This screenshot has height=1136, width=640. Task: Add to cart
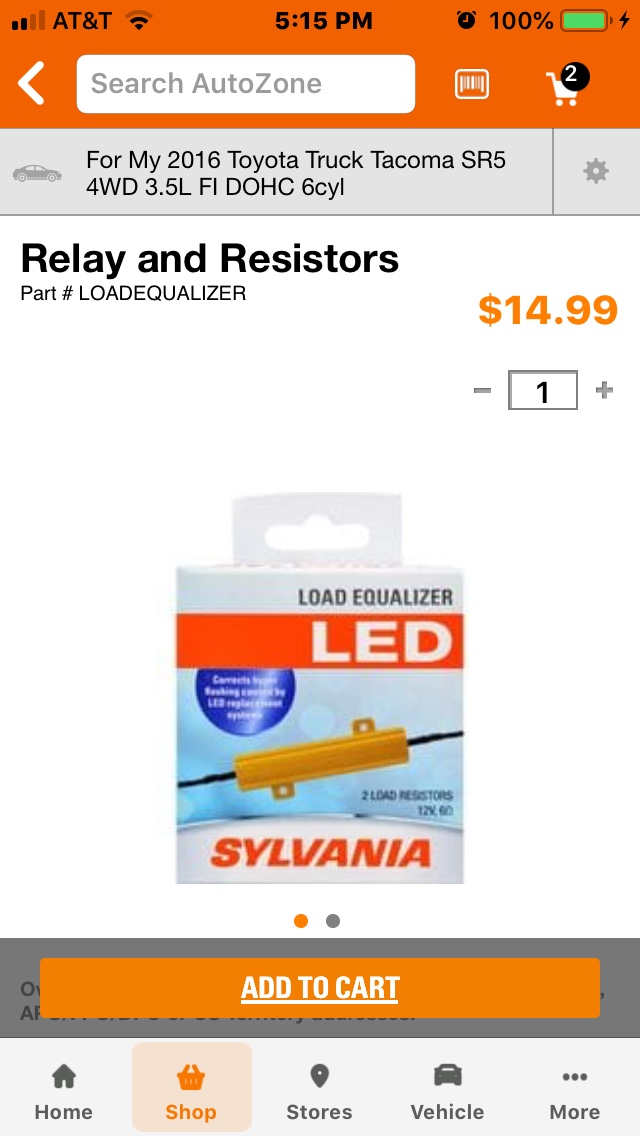pyautogui.click(x=320, y=988)
